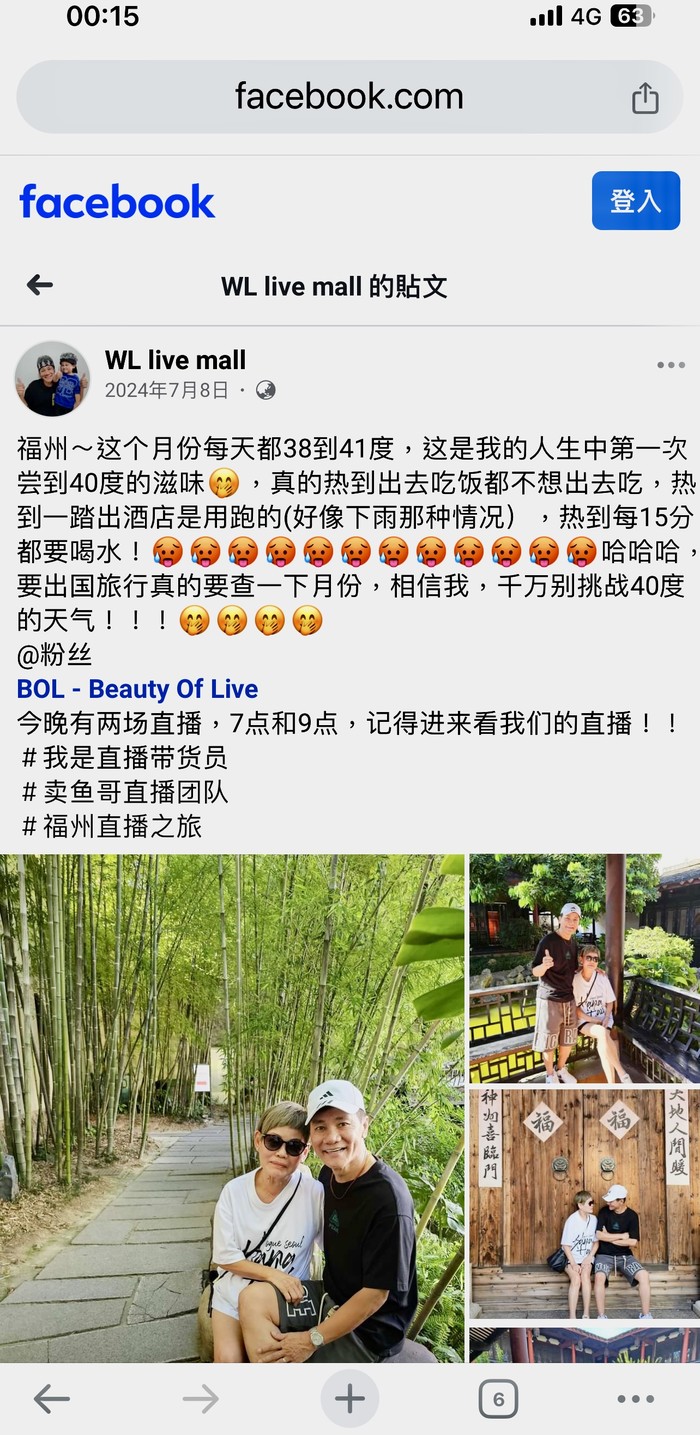
Task: Open WL live mall profile picture
Action: [52, 378]
